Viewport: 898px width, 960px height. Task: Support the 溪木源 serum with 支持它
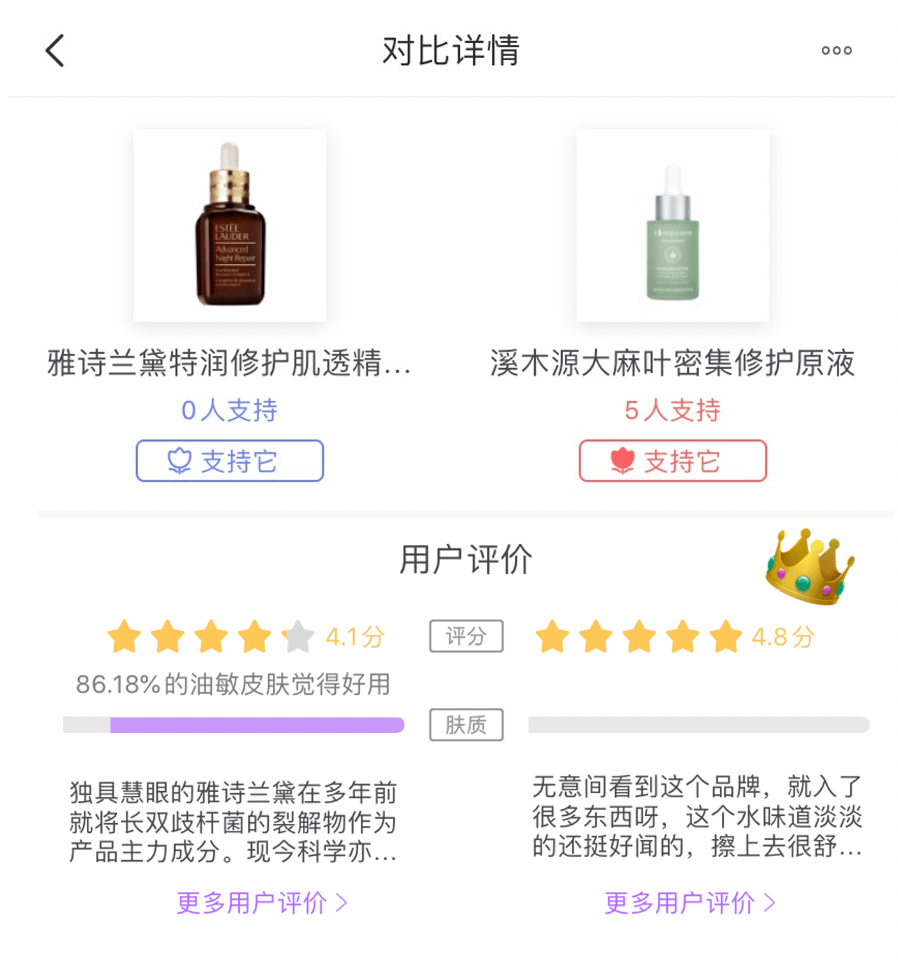(x=672, y=461)
